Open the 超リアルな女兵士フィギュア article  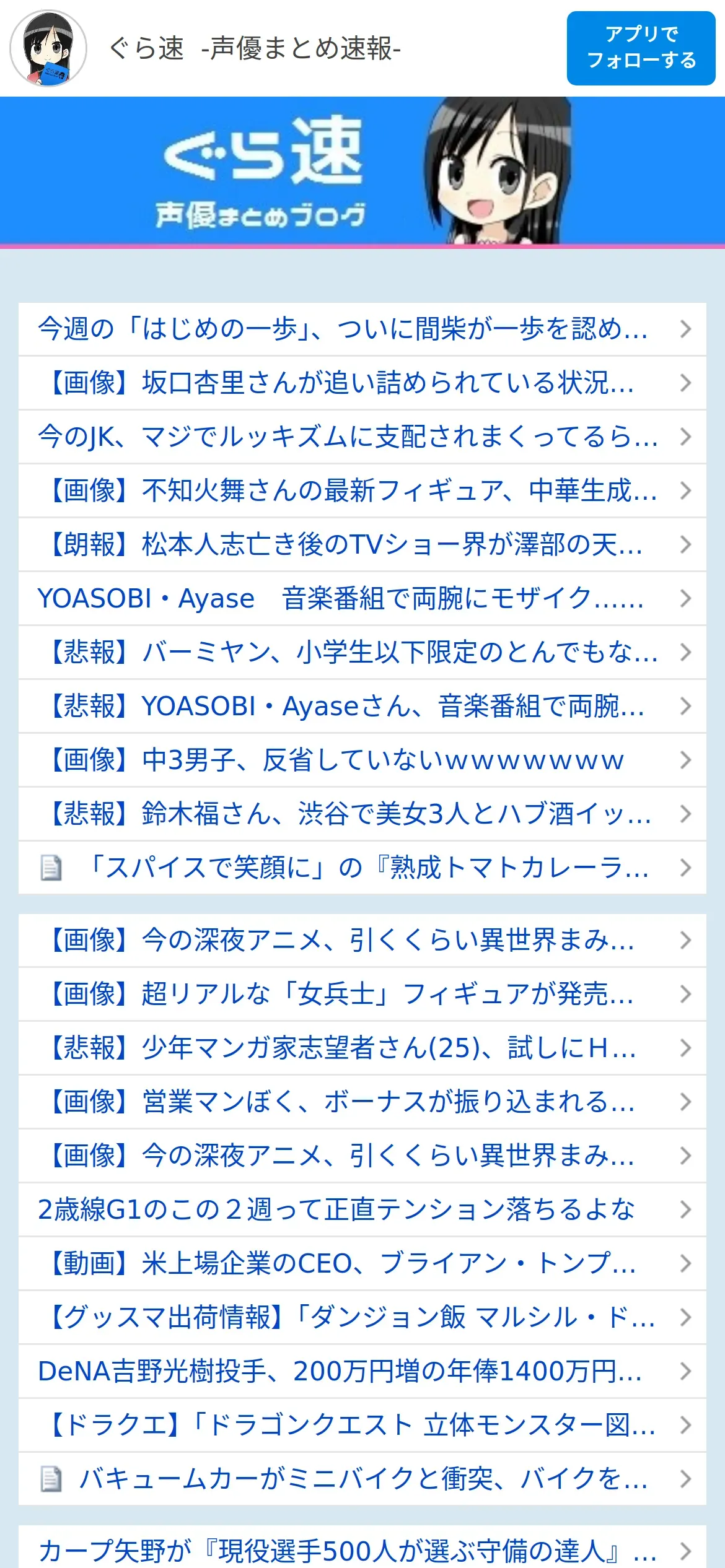coord(362,994)
